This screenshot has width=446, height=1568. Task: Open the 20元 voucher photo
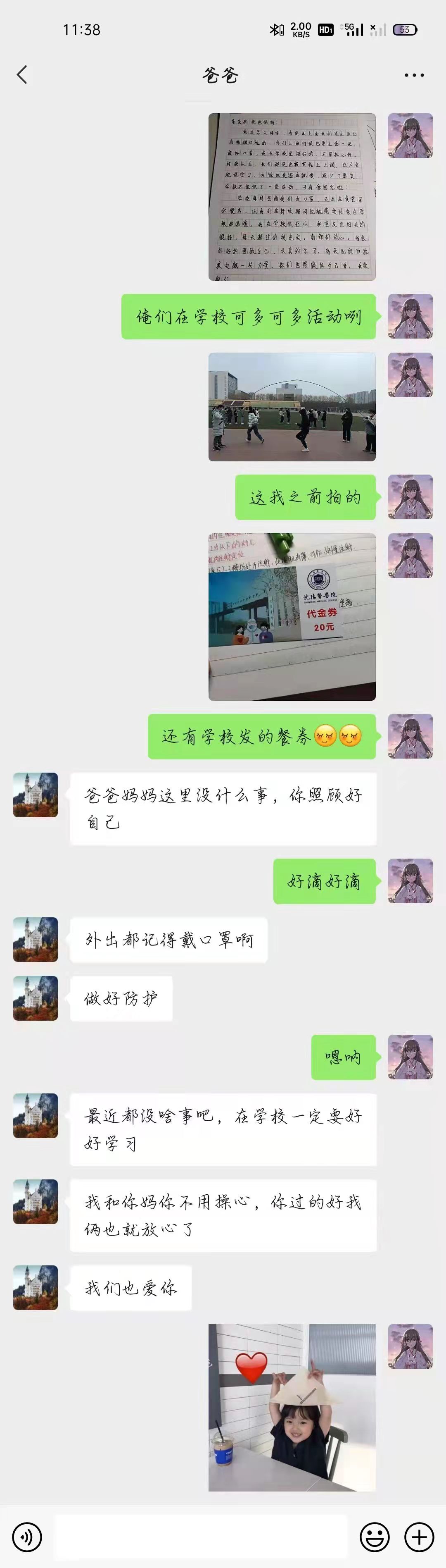click(292, 617)
